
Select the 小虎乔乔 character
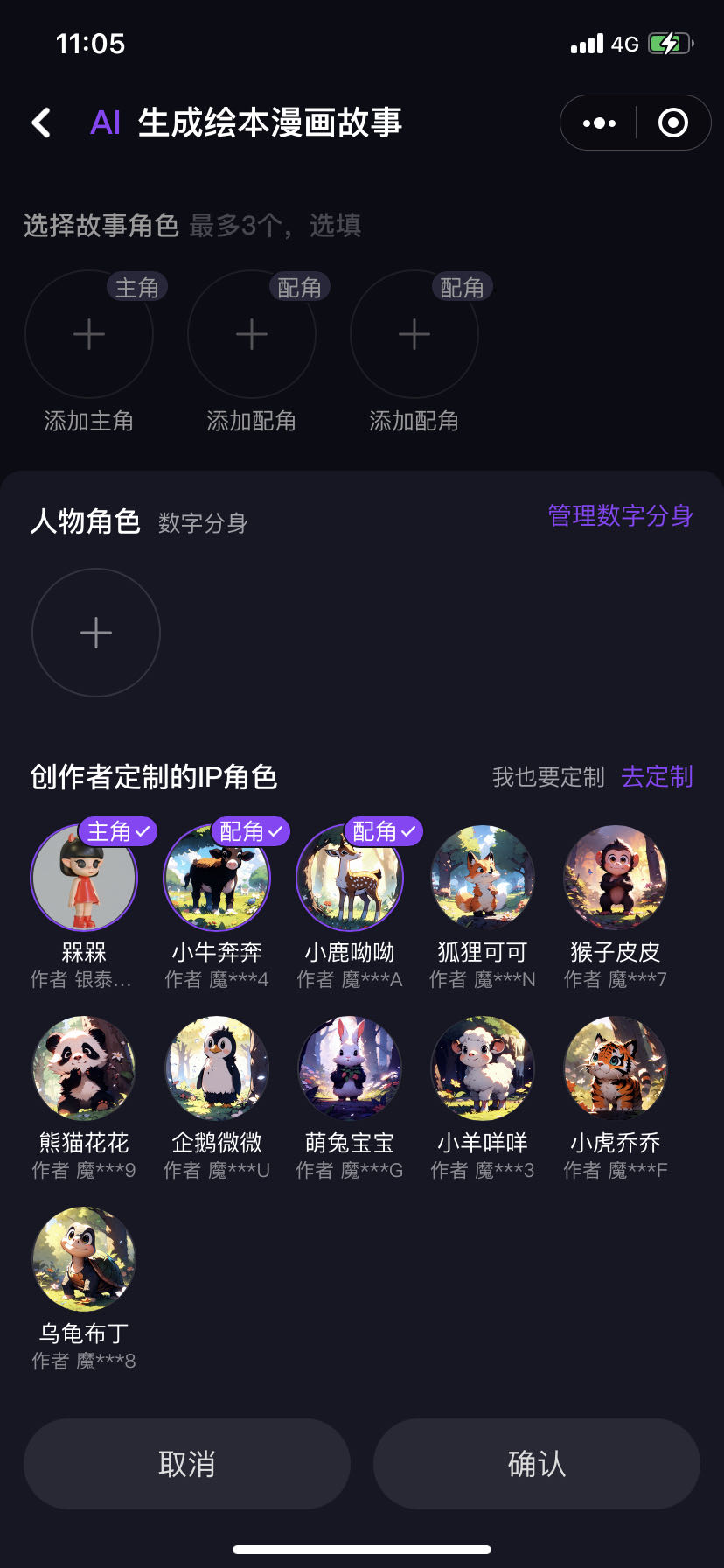tap(616, 1068)
